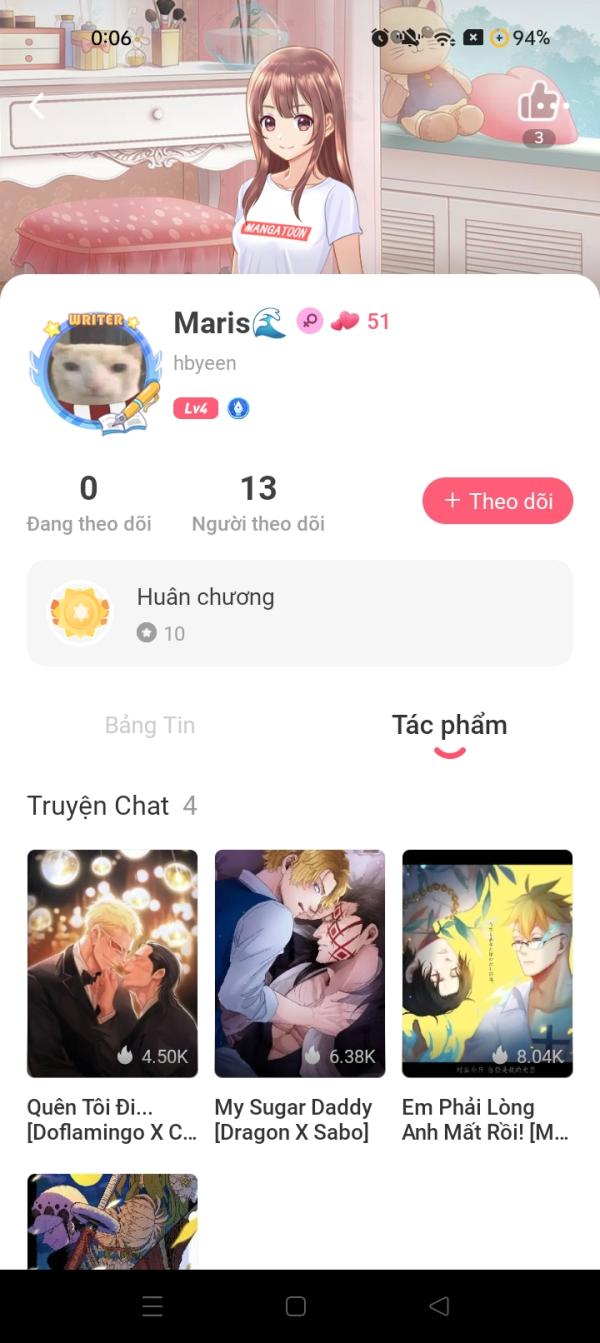Tap the system home button
The height and width of the screenshot is (1343, 600).
[296, 1306]
